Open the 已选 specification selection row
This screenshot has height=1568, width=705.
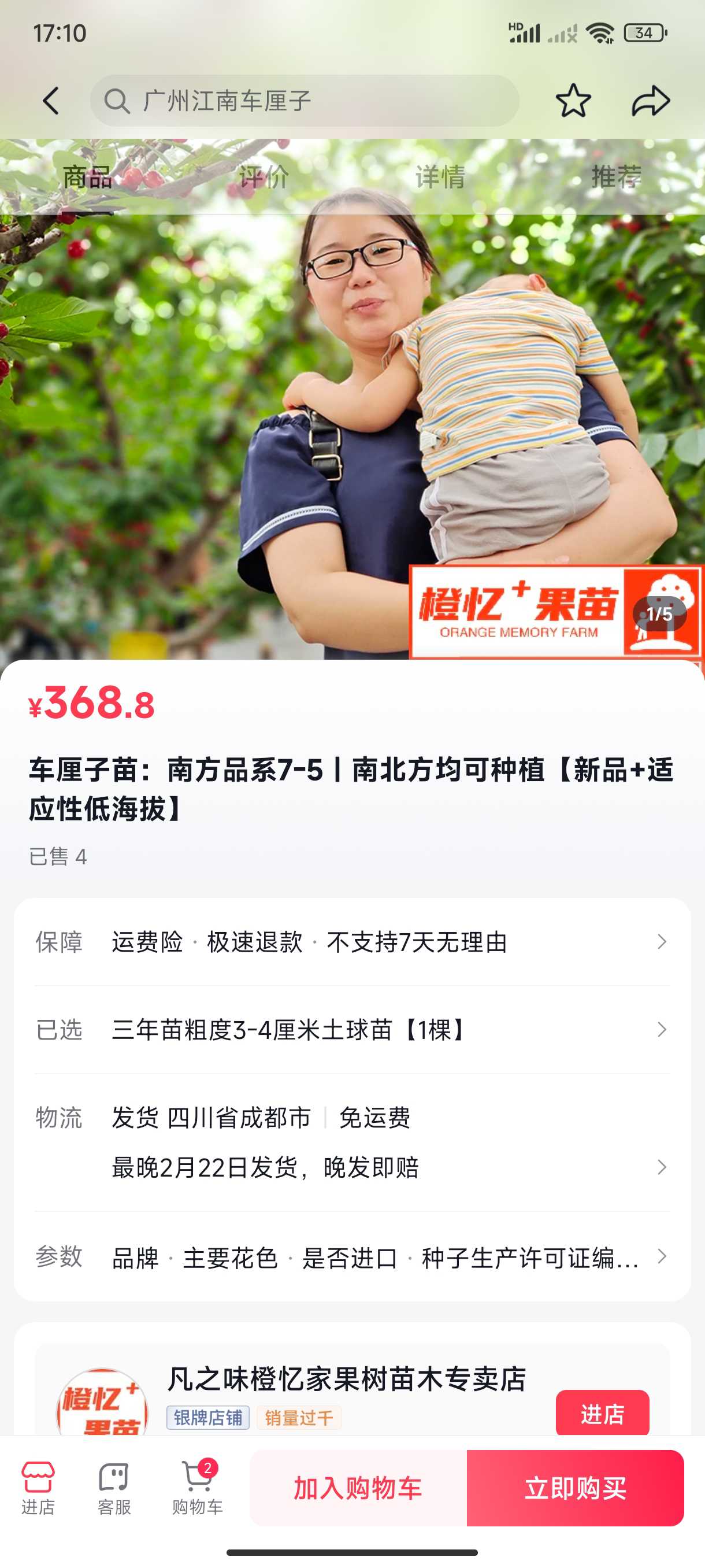pyautogui.click(x=352, y=1029)
